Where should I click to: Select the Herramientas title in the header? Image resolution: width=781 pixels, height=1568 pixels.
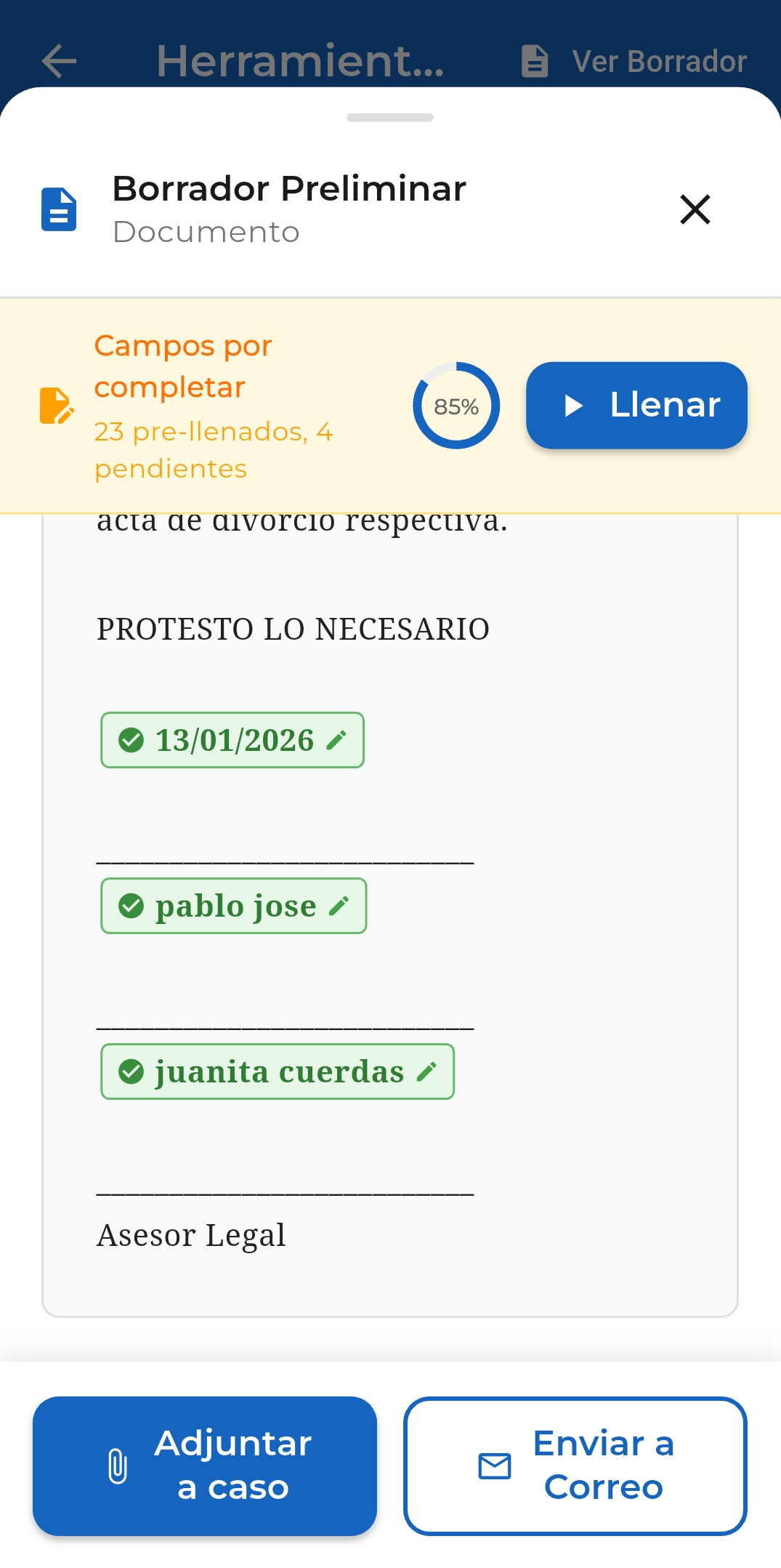[300, 61]
